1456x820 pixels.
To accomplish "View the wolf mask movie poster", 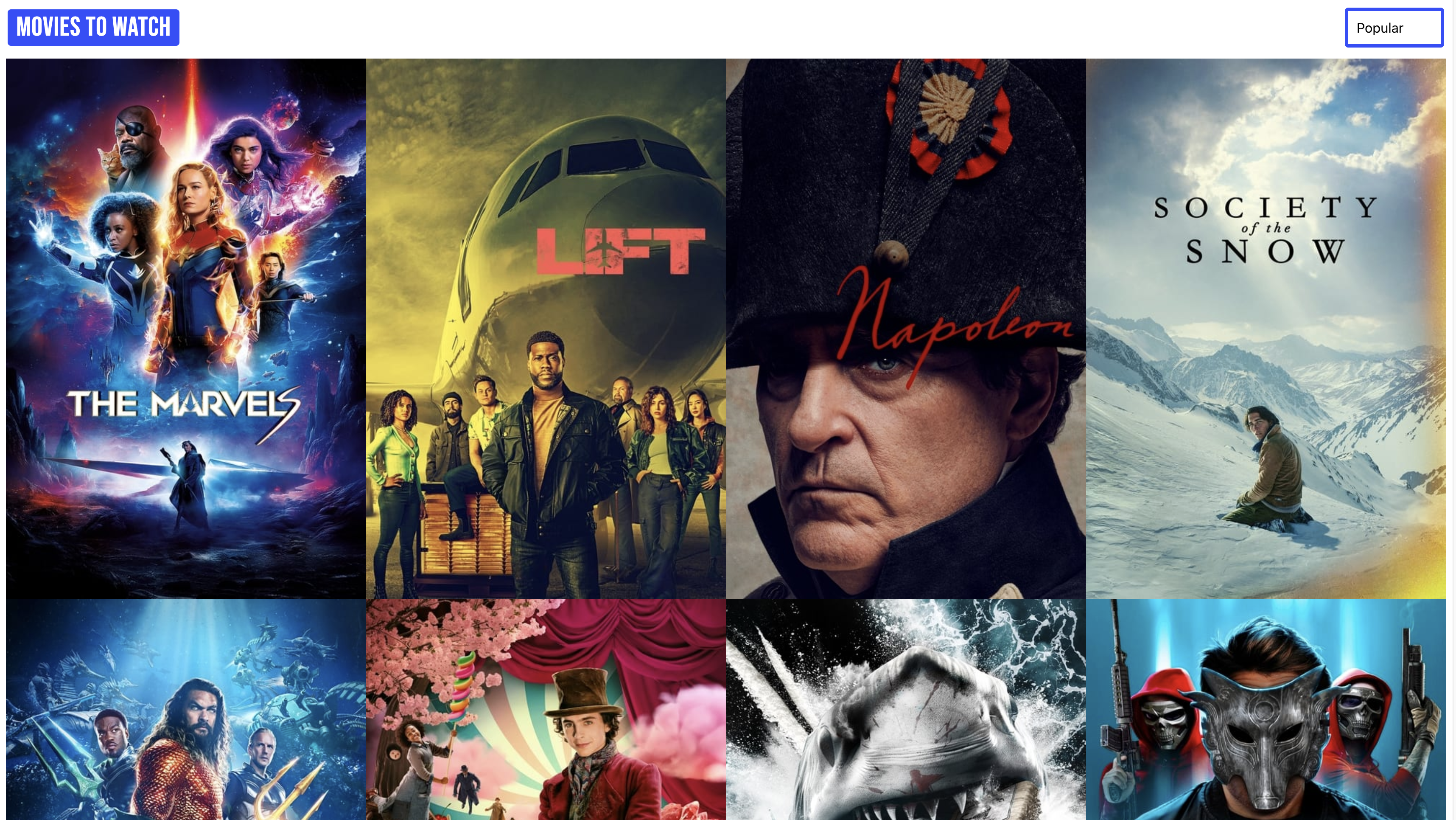I will coord(1266,710).
